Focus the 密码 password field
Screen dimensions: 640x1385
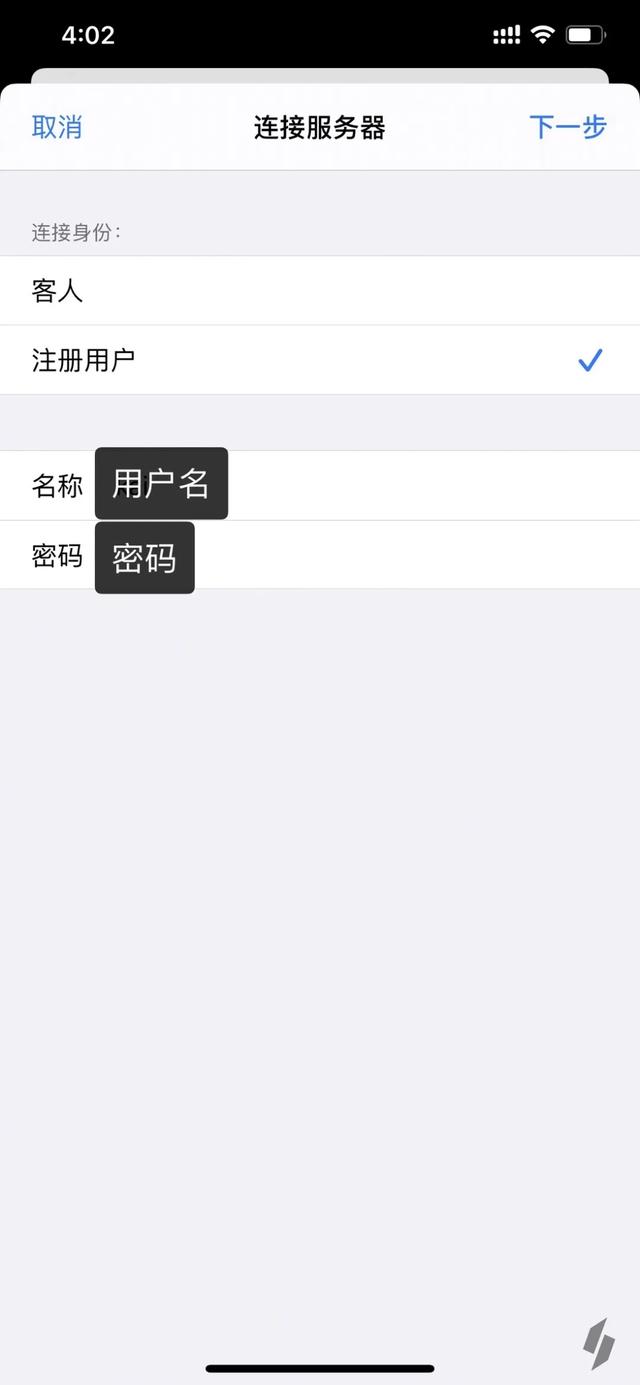tap(320, 555)
